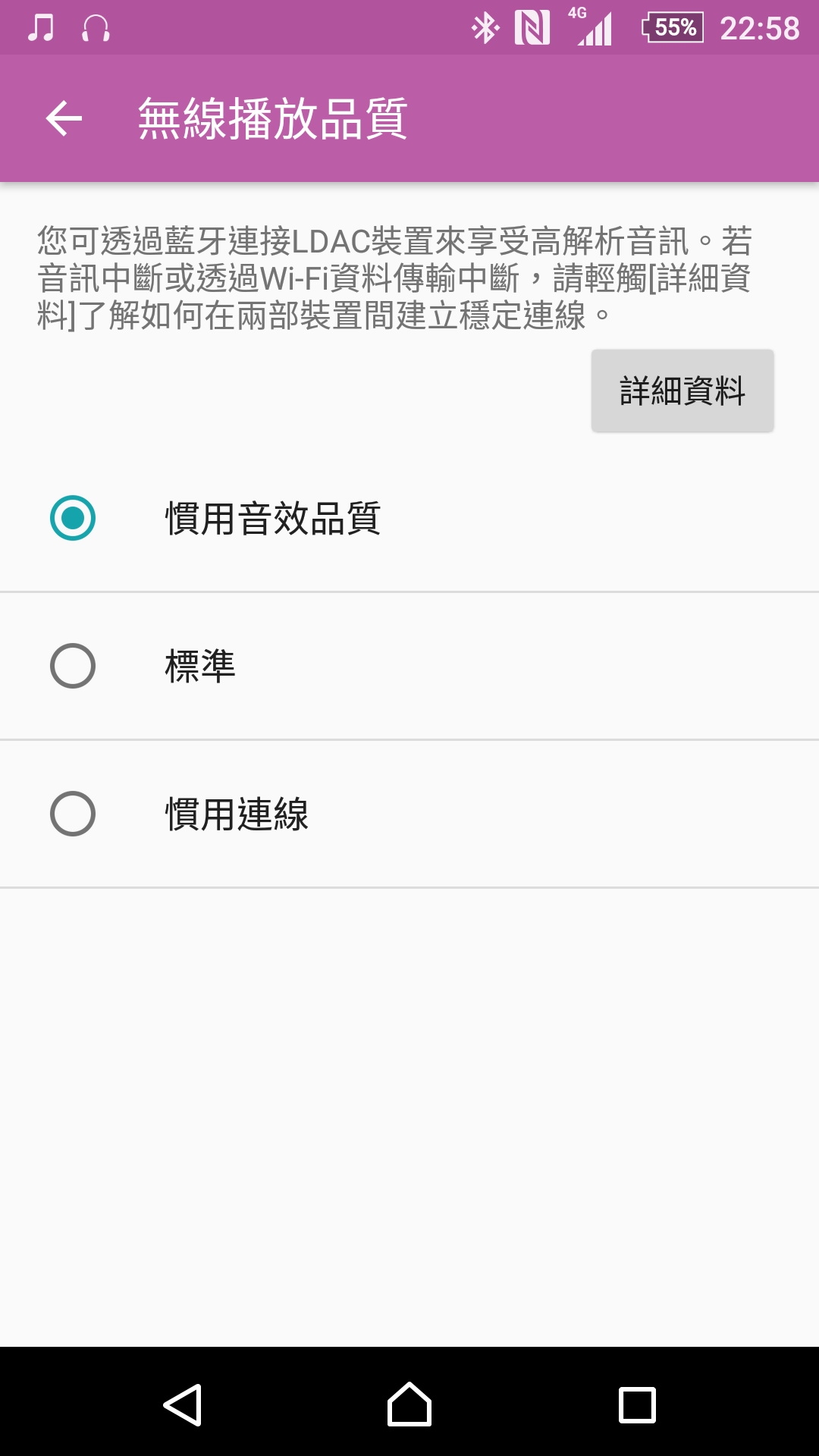This screenshot has height=1456, width=819.
Task: Open 詳細資料 details button
Action: (x=682, y=391)
